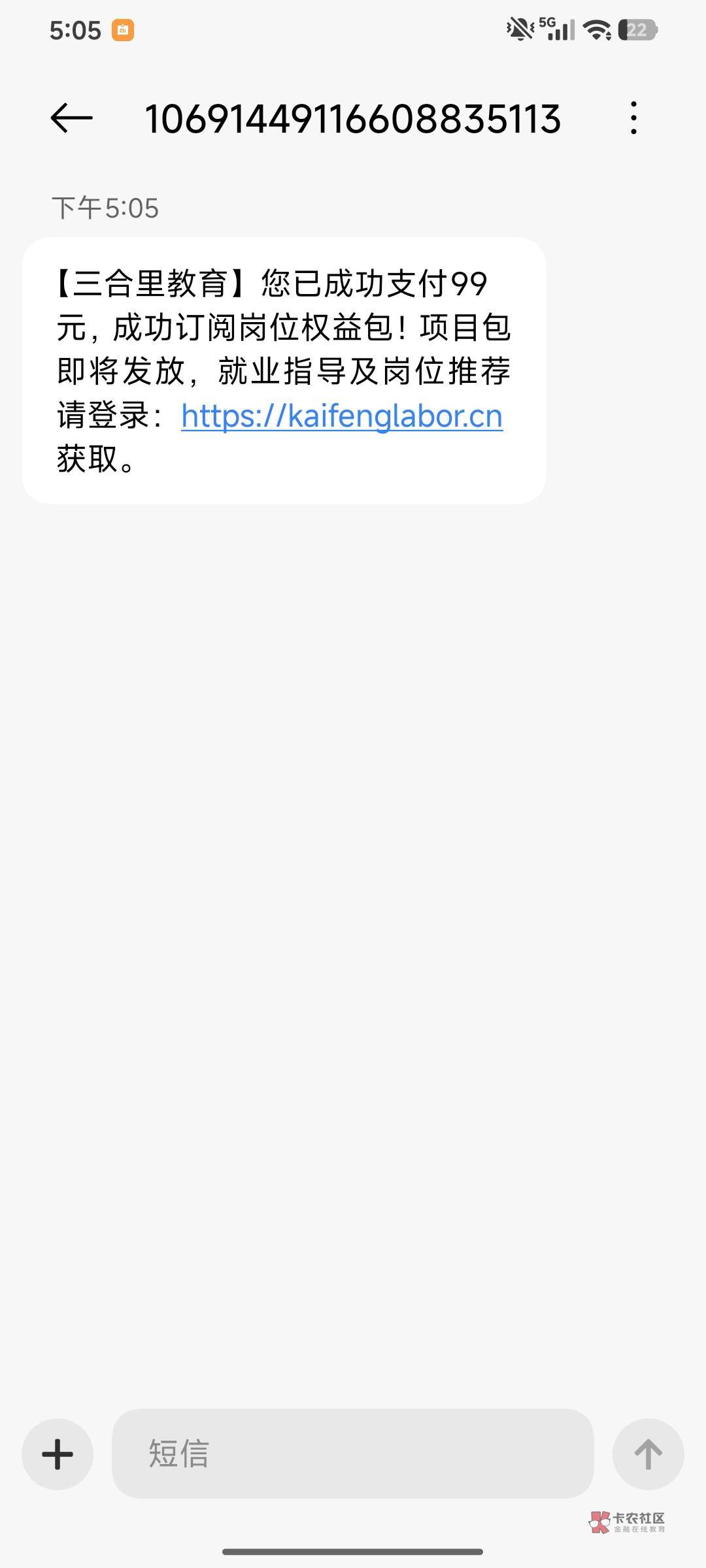Tap the send arrow button
706x1568 pixels.
[x=648, y=1454]
